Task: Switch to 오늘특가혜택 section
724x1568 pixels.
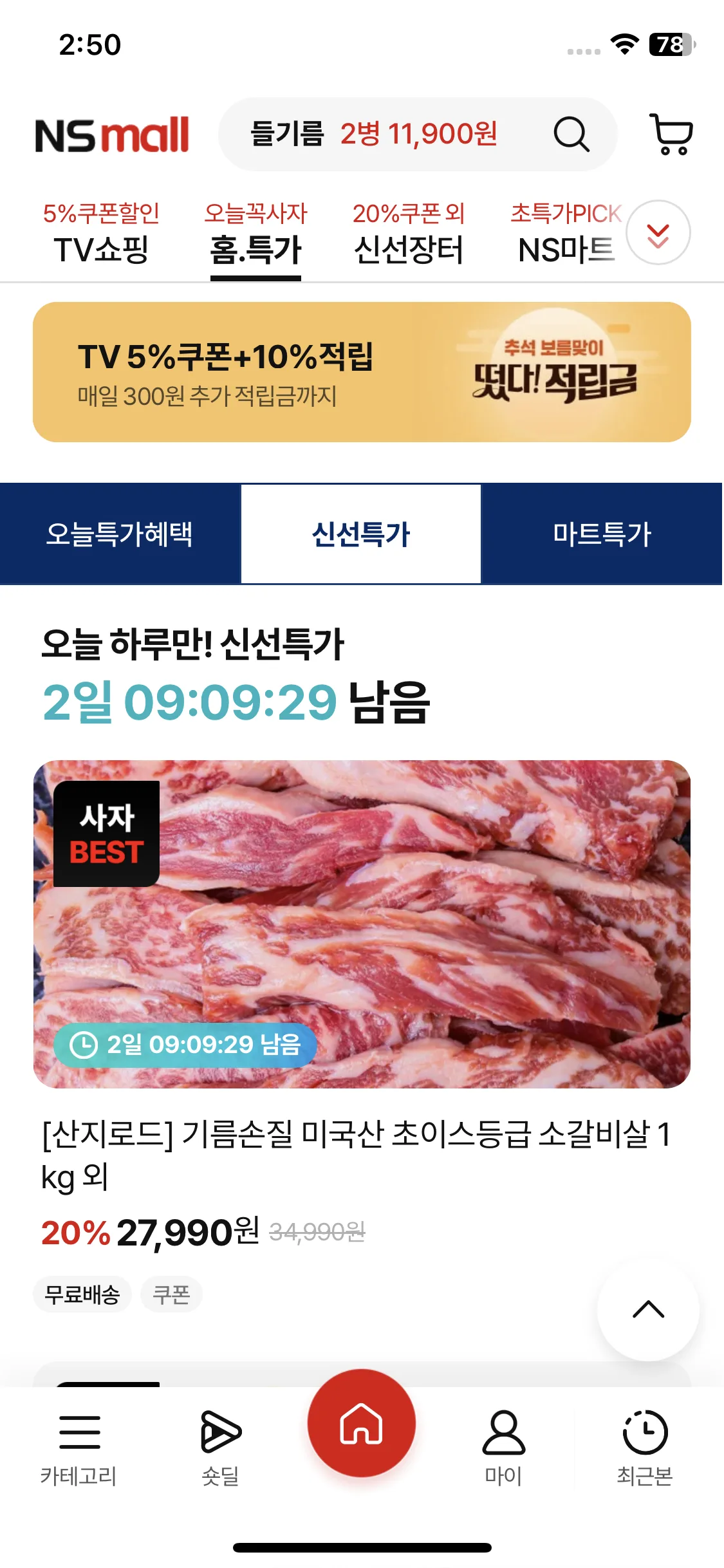Action: click(x=120, y=534)
